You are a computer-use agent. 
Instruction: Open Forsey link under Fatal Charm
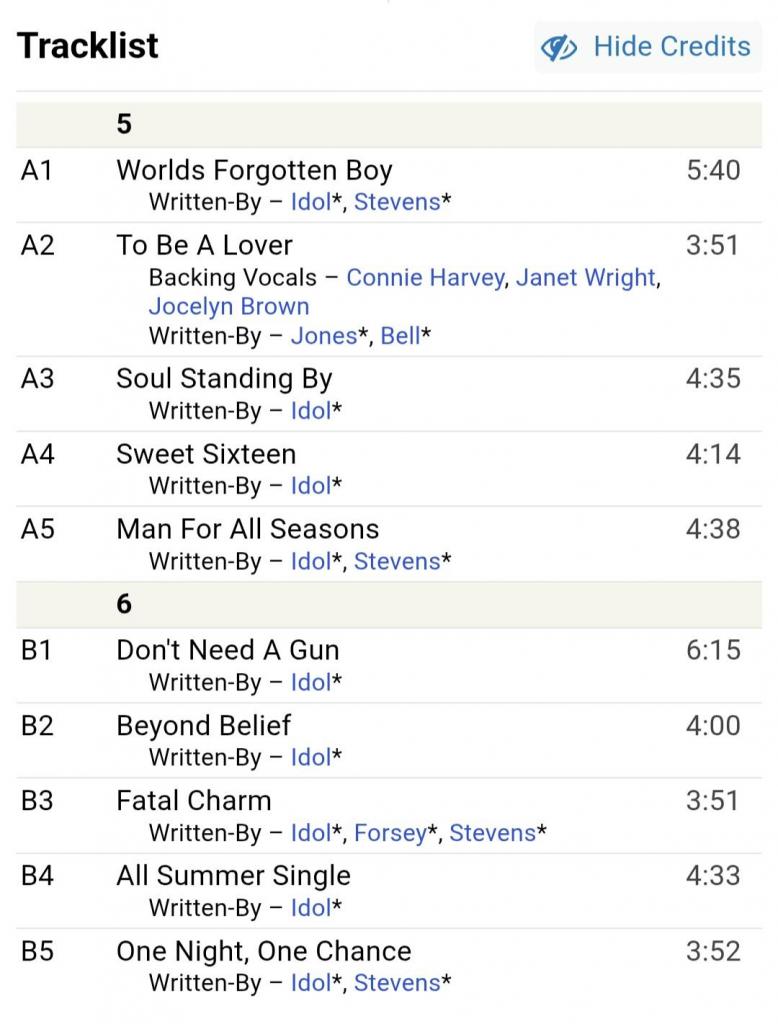click(390, 833)
